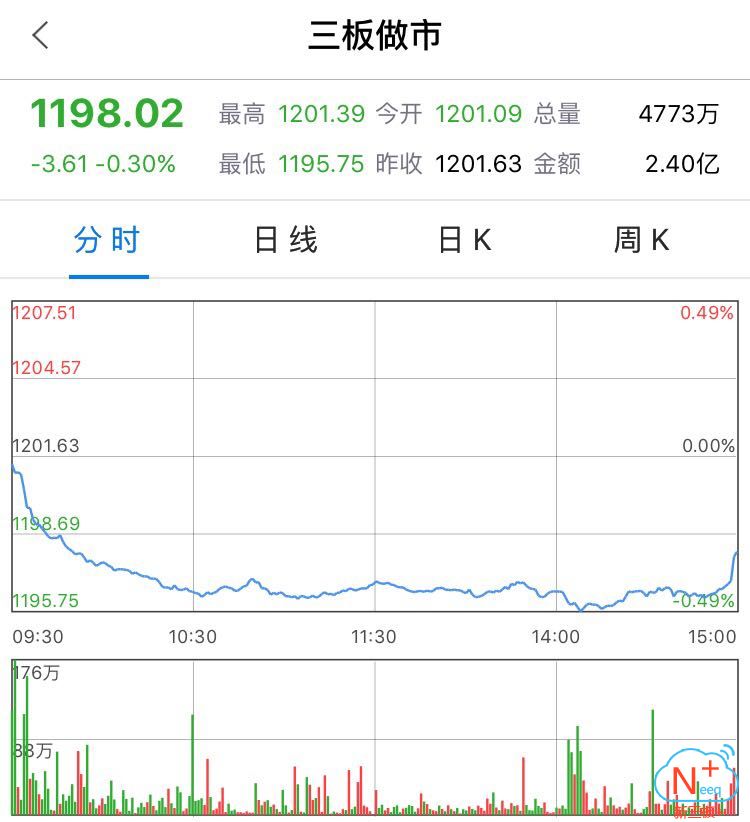Open the 周K weekly chart view
The width and height of the screenshot is (750, 822).
[x=640, y=240]
